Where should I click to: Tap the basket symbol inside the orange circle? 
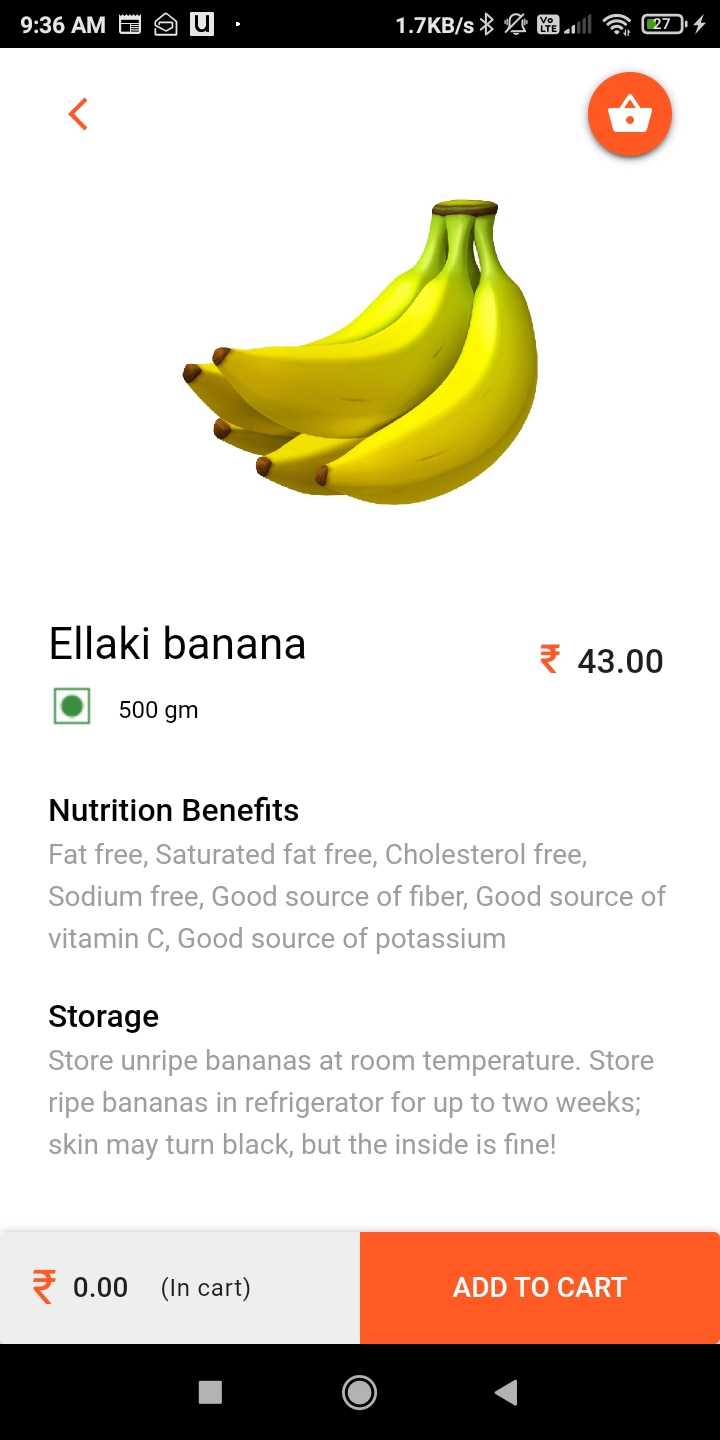click(628, 114)
